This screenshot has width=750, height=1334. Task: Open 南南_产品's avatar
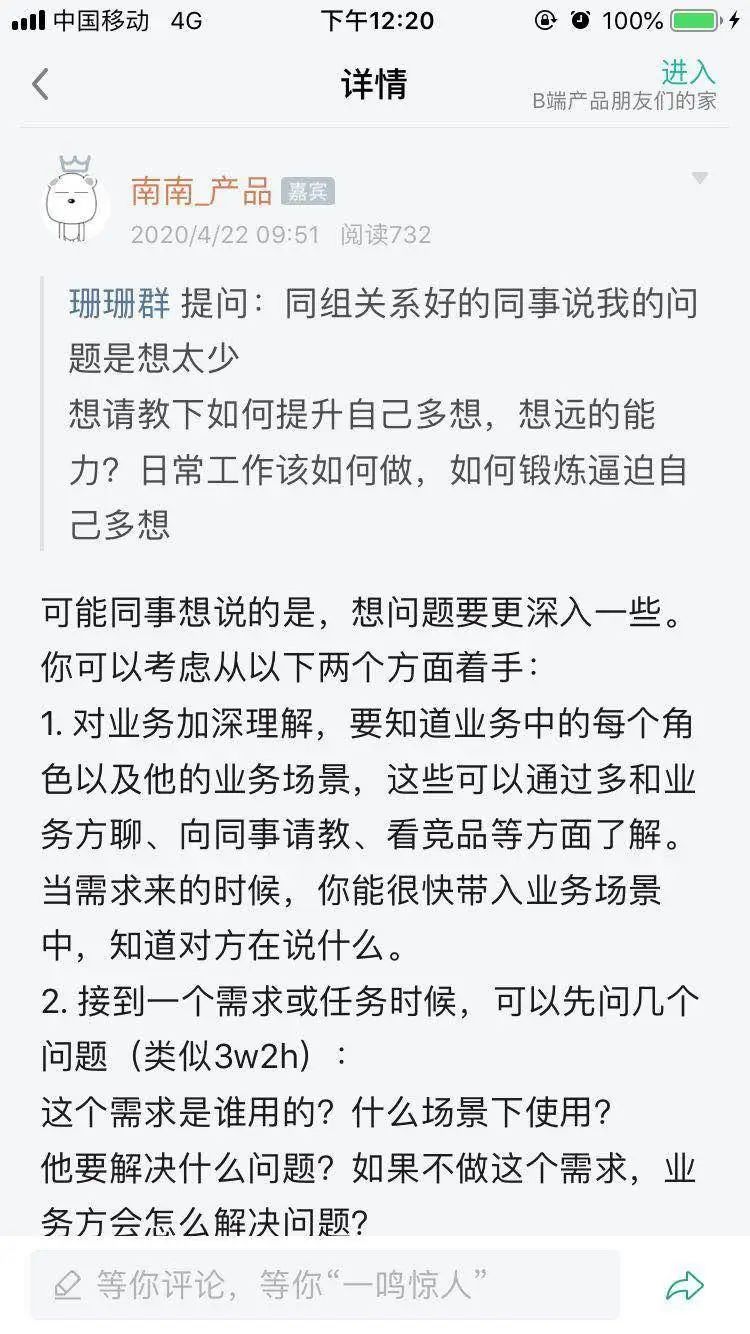[76, 199]
